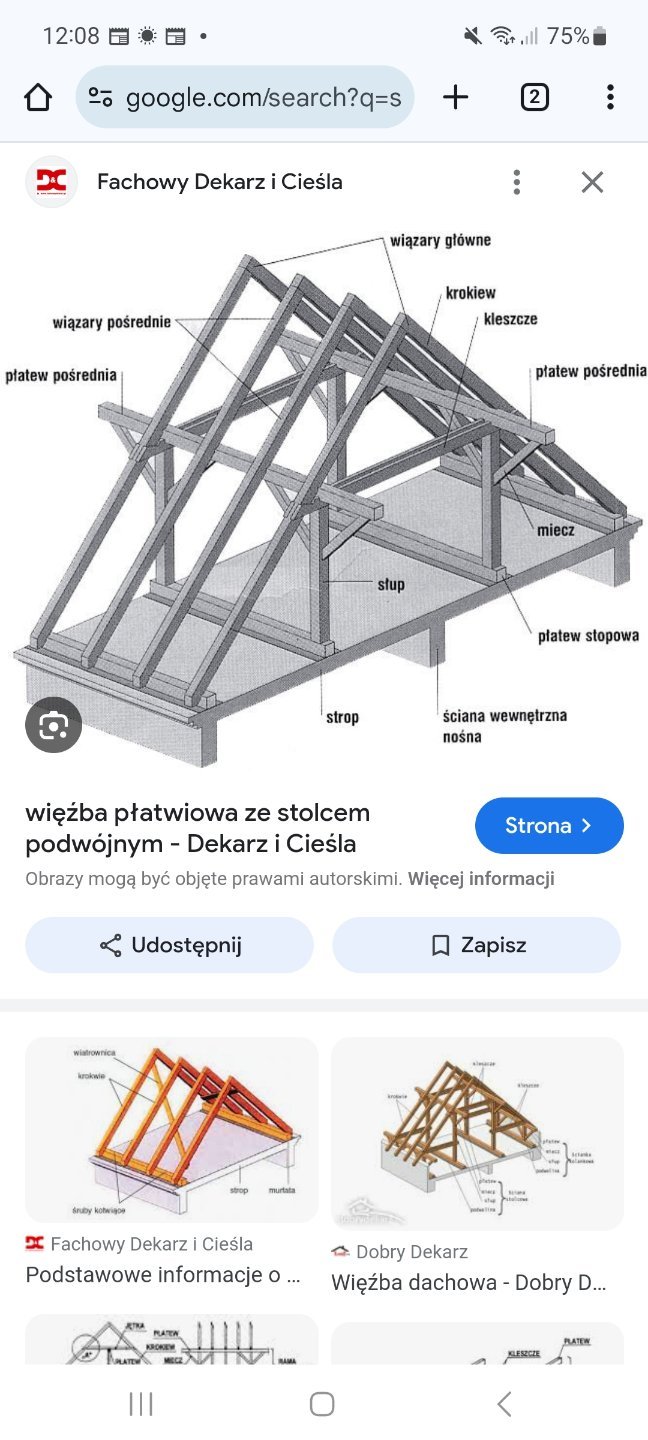Visit the source page via Strona
This screenshot has width=648, height=1440.
pyautogui.click(x=549, y=826)
